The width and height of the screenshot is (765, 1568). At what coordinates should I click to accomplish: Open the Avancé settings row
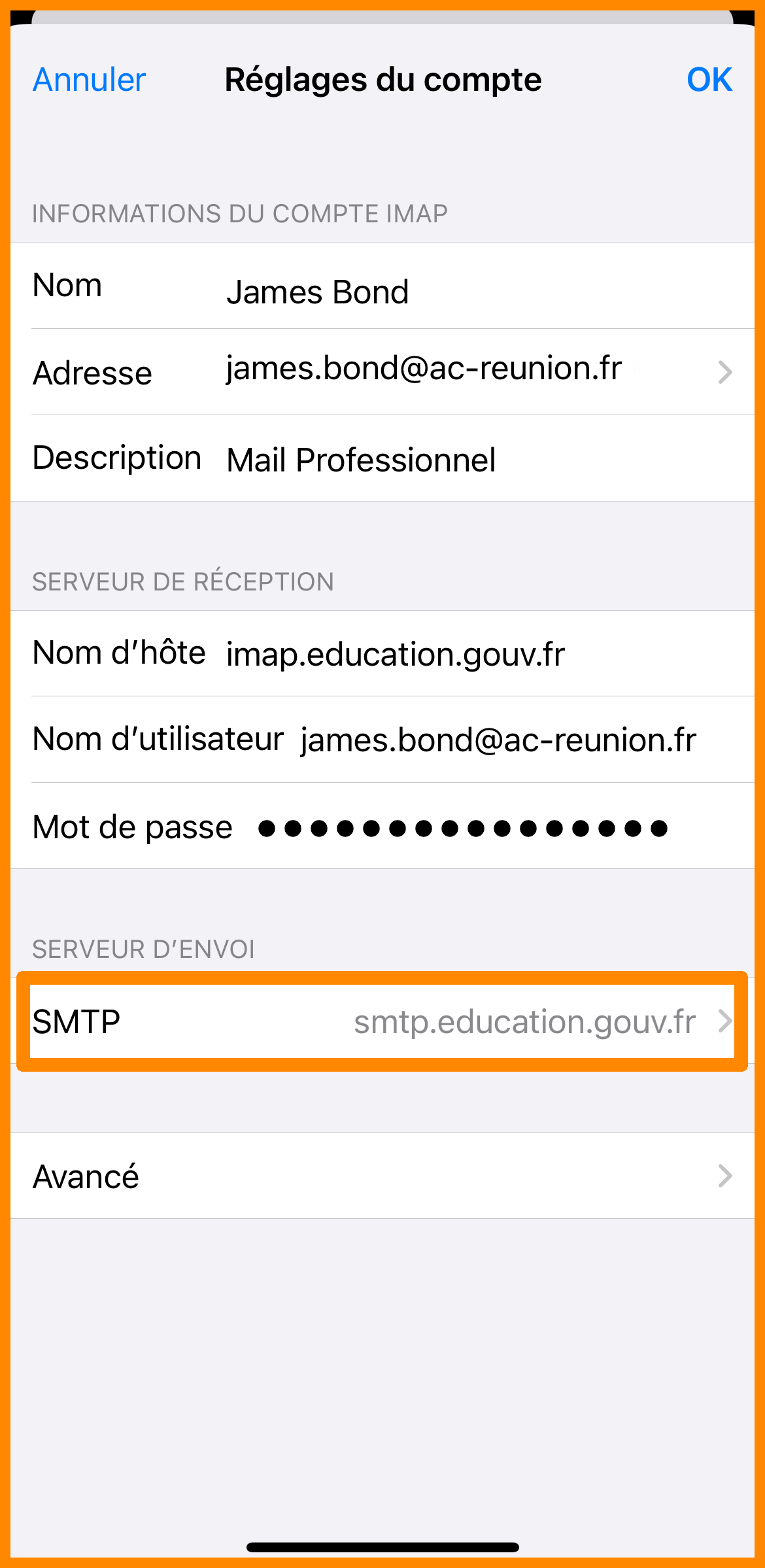[x=382, y=1176]
